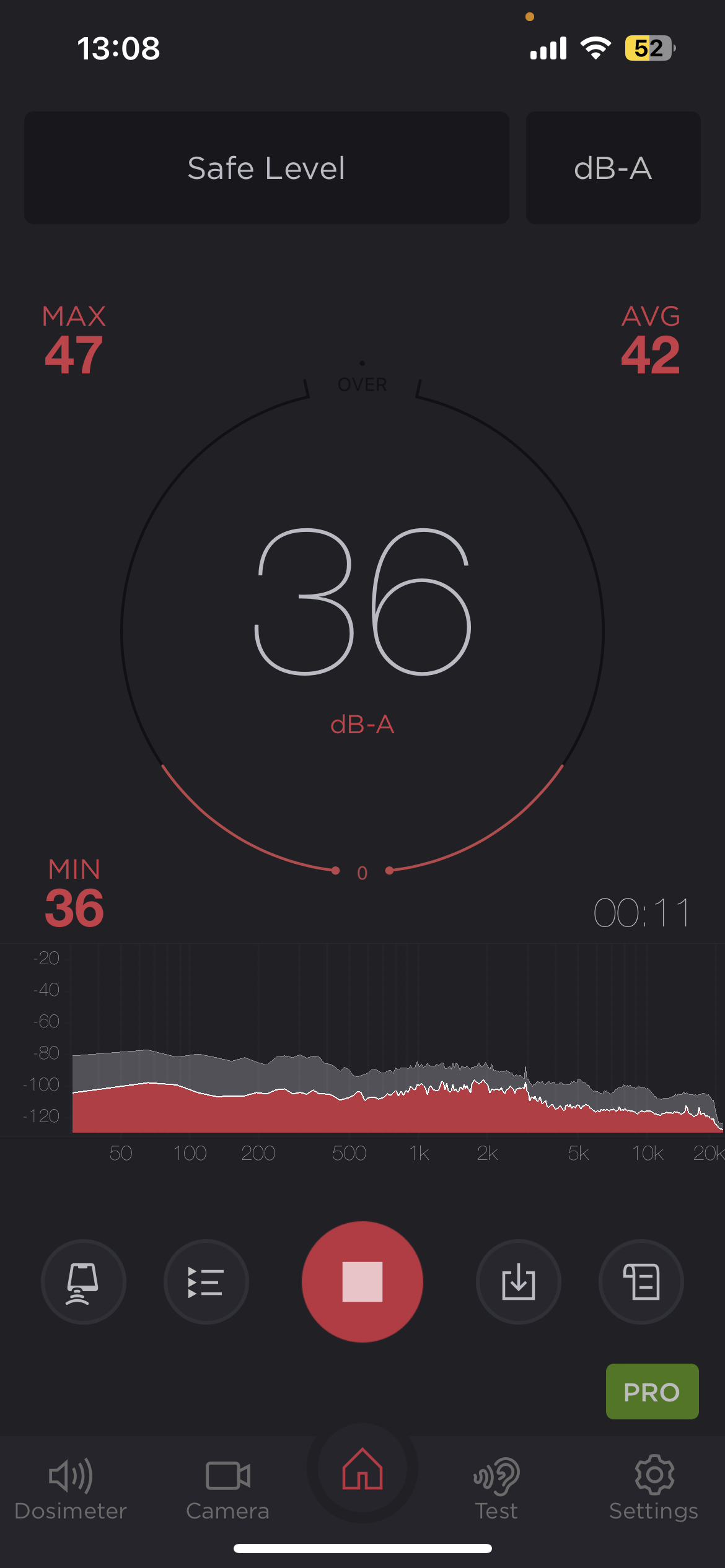Stop the sound level recording
This screenshot has width=725, height=1568.
362,1282
